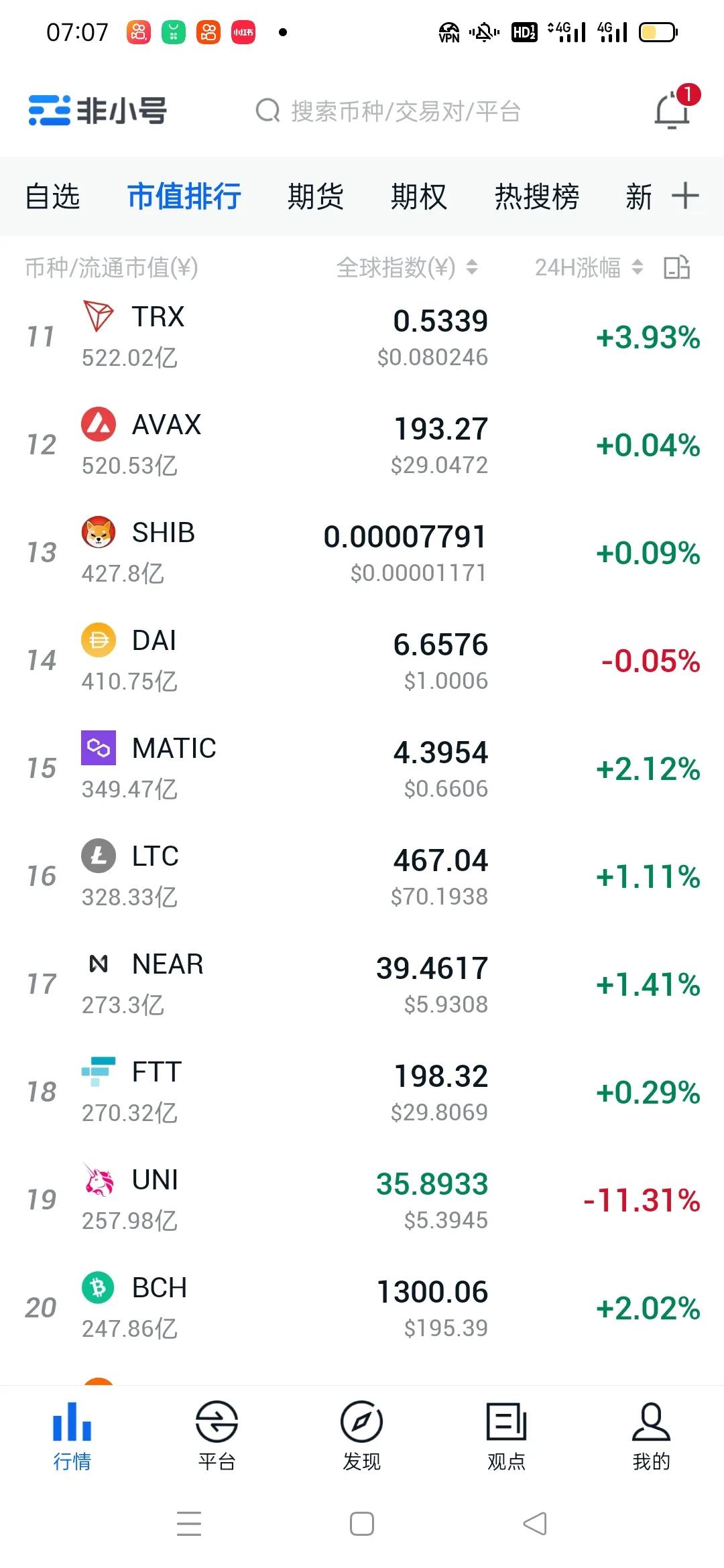The height and width of the screenshot is (1568, 724).
Task: Tap the list layout switch icon
Action: [x=676, y=267]
